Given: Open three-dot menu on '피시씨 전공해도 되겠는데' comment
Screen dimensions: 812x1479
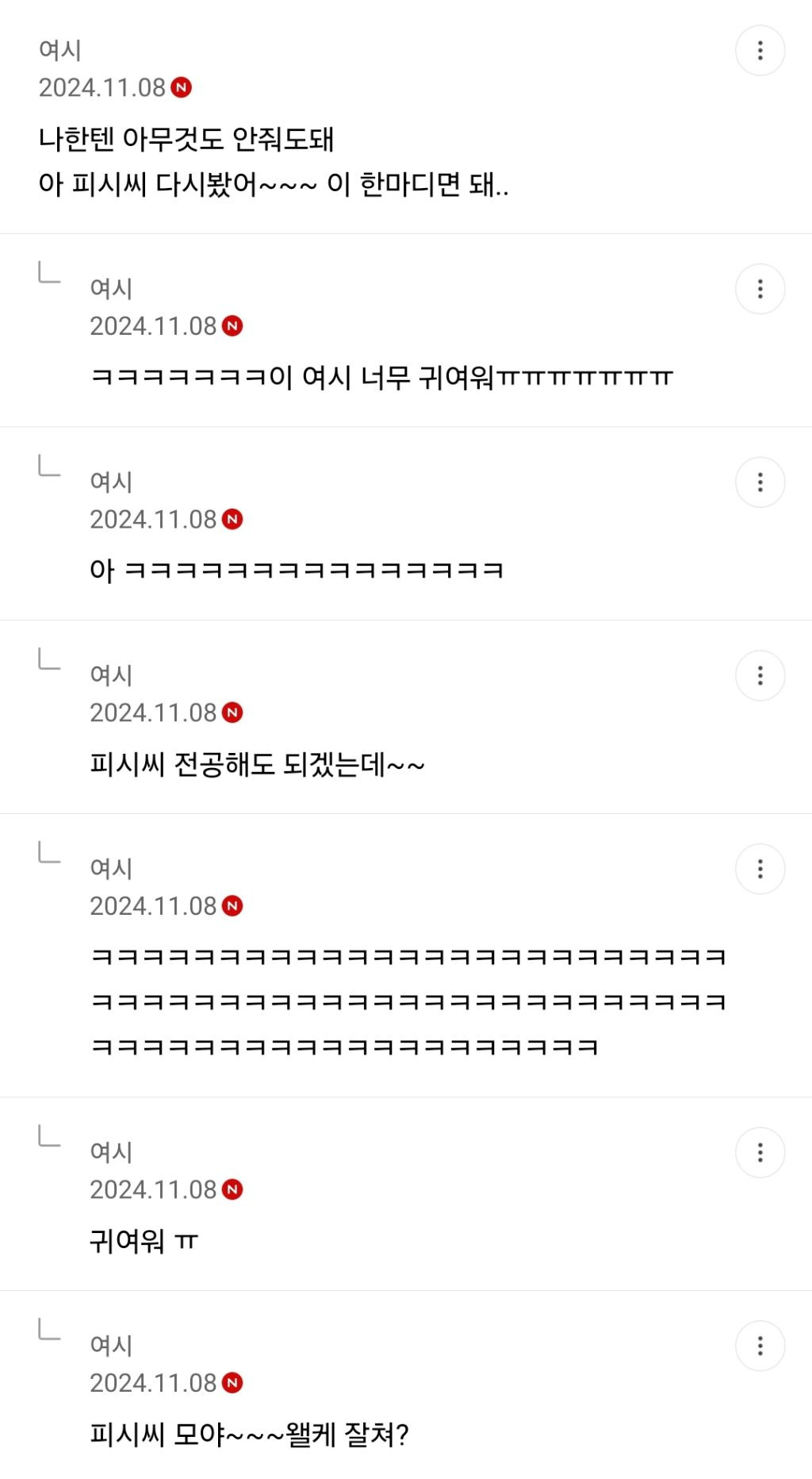Looking at the screenshot, I should click(x=759, y=675).
